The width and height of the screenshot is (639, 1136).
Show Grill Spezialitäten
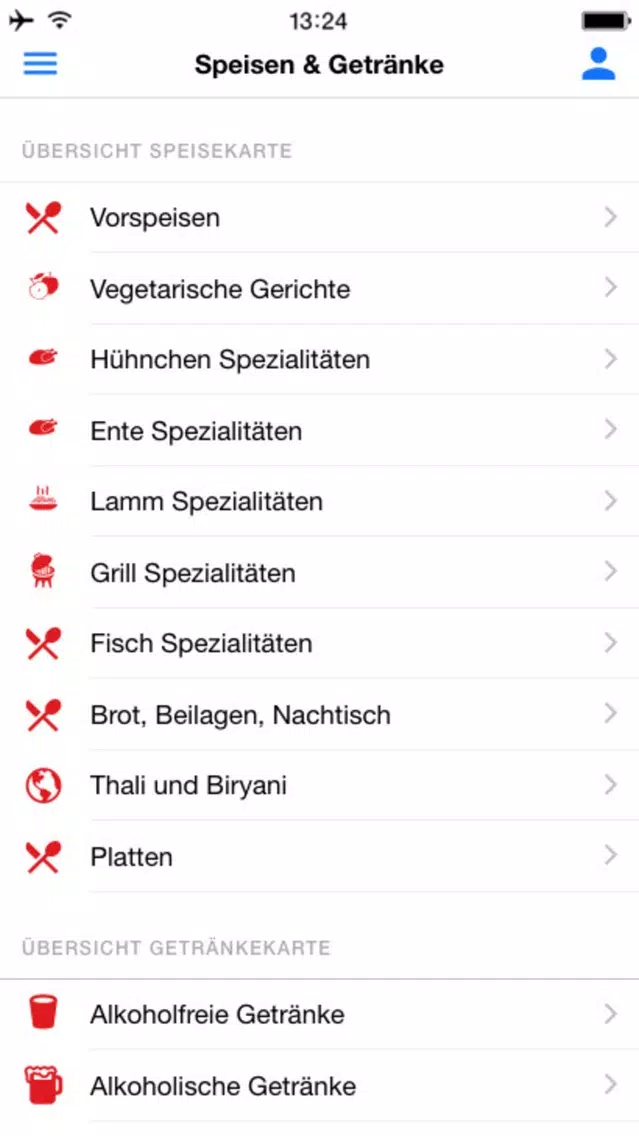(x=320, y=572)
